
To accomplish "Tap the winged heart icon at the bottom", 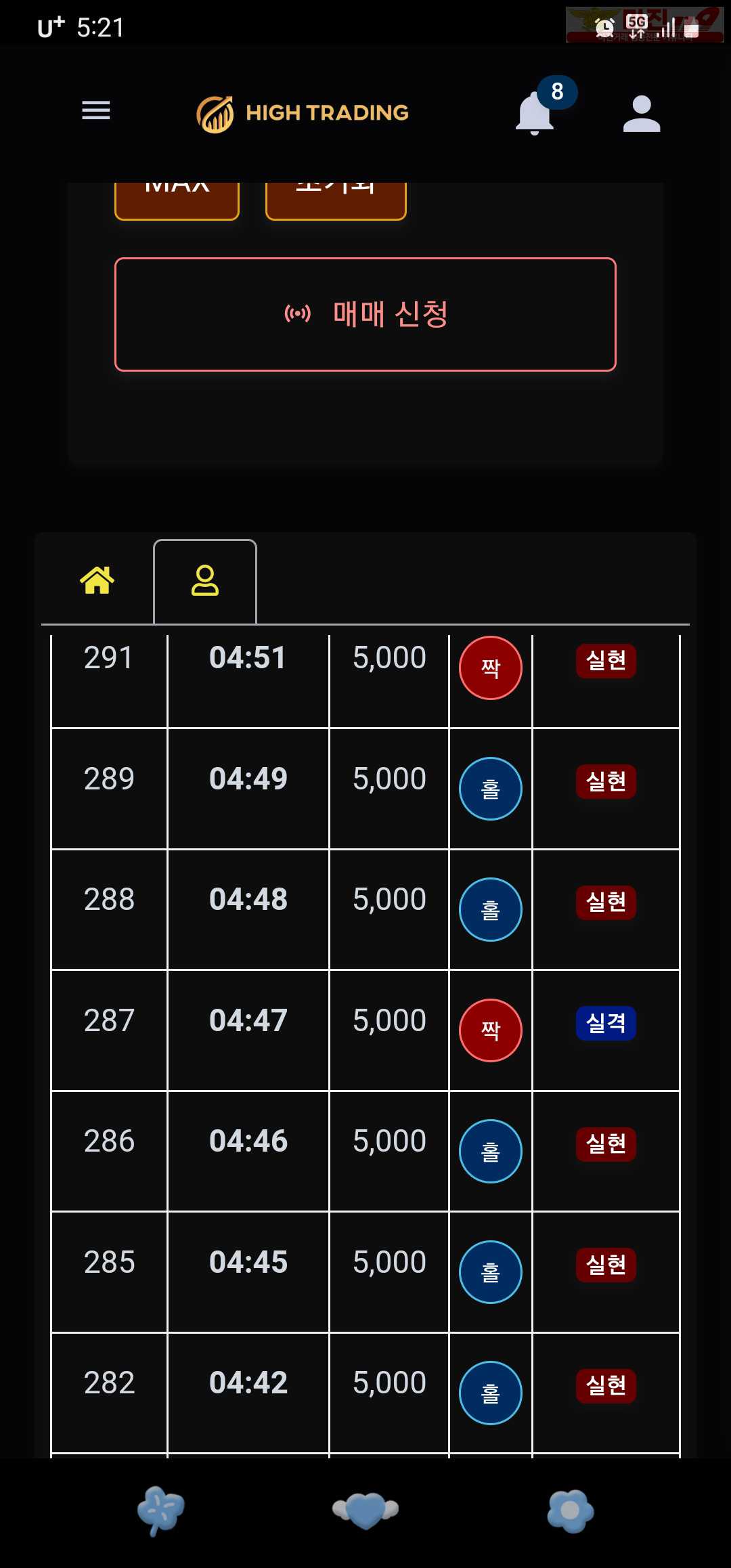I will tap(365, 1510).
